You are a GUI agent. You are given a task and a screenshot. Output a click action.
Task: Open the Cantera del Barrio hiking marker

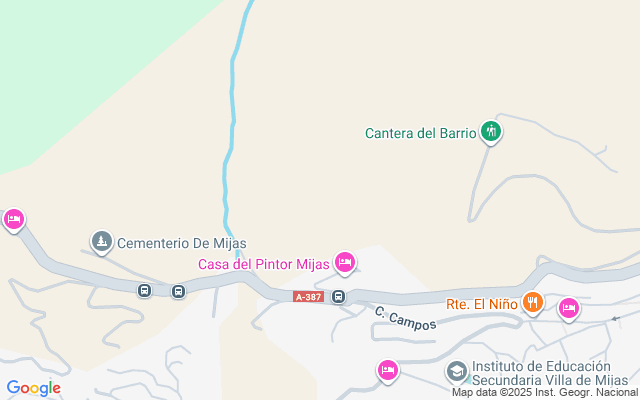tap(489, 131)
